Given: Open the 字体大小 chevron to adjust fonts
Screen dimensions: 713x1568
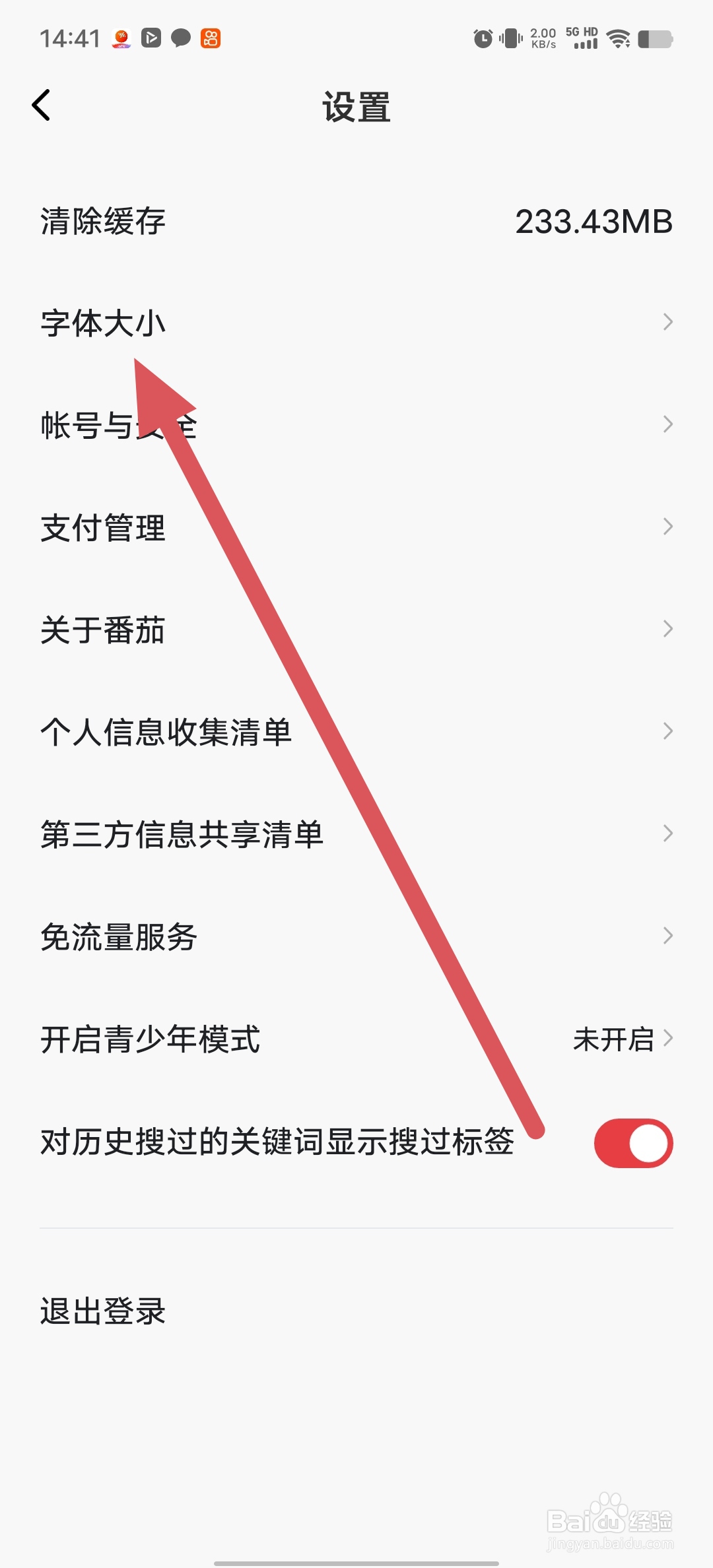Looking at the screenshot, I should [669, 323].
